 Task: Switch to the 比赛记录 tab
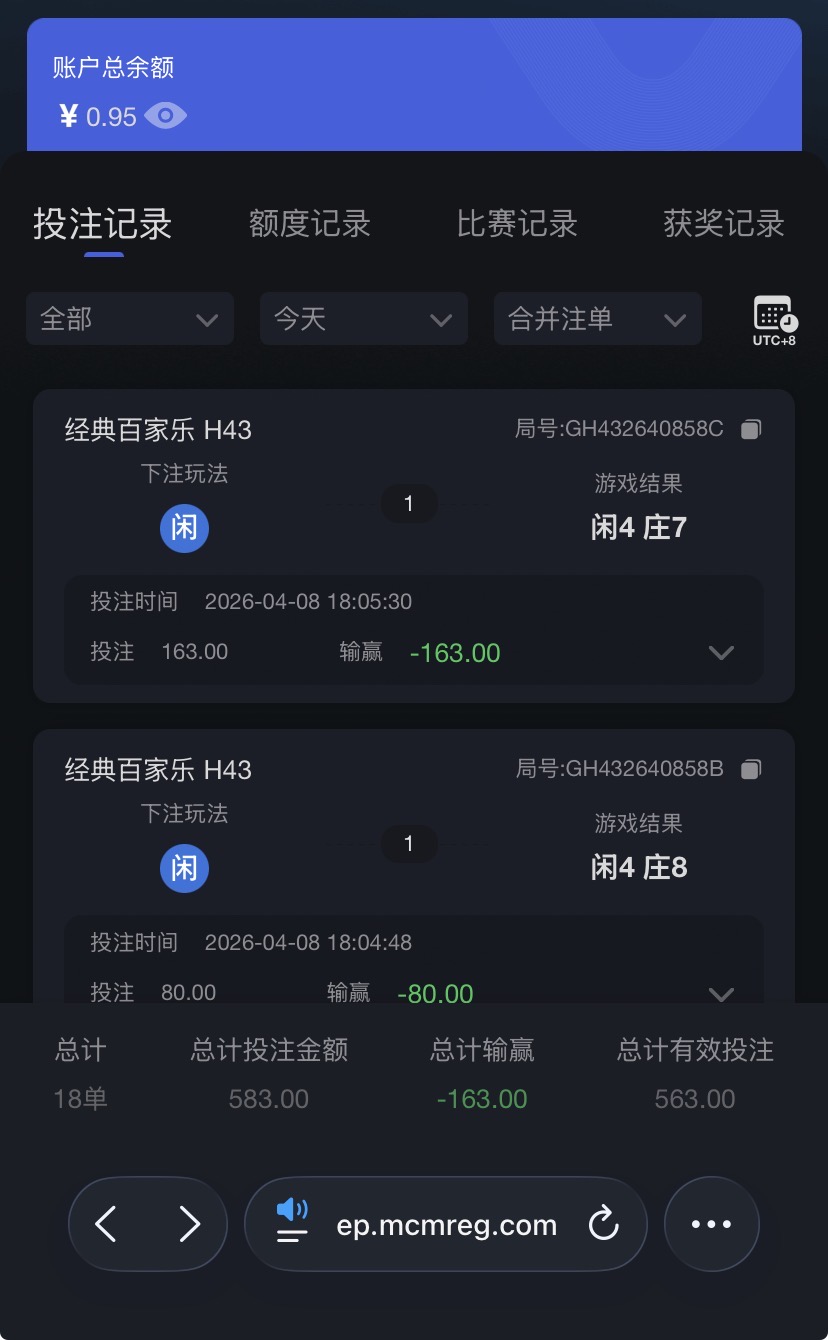(517, 224)
